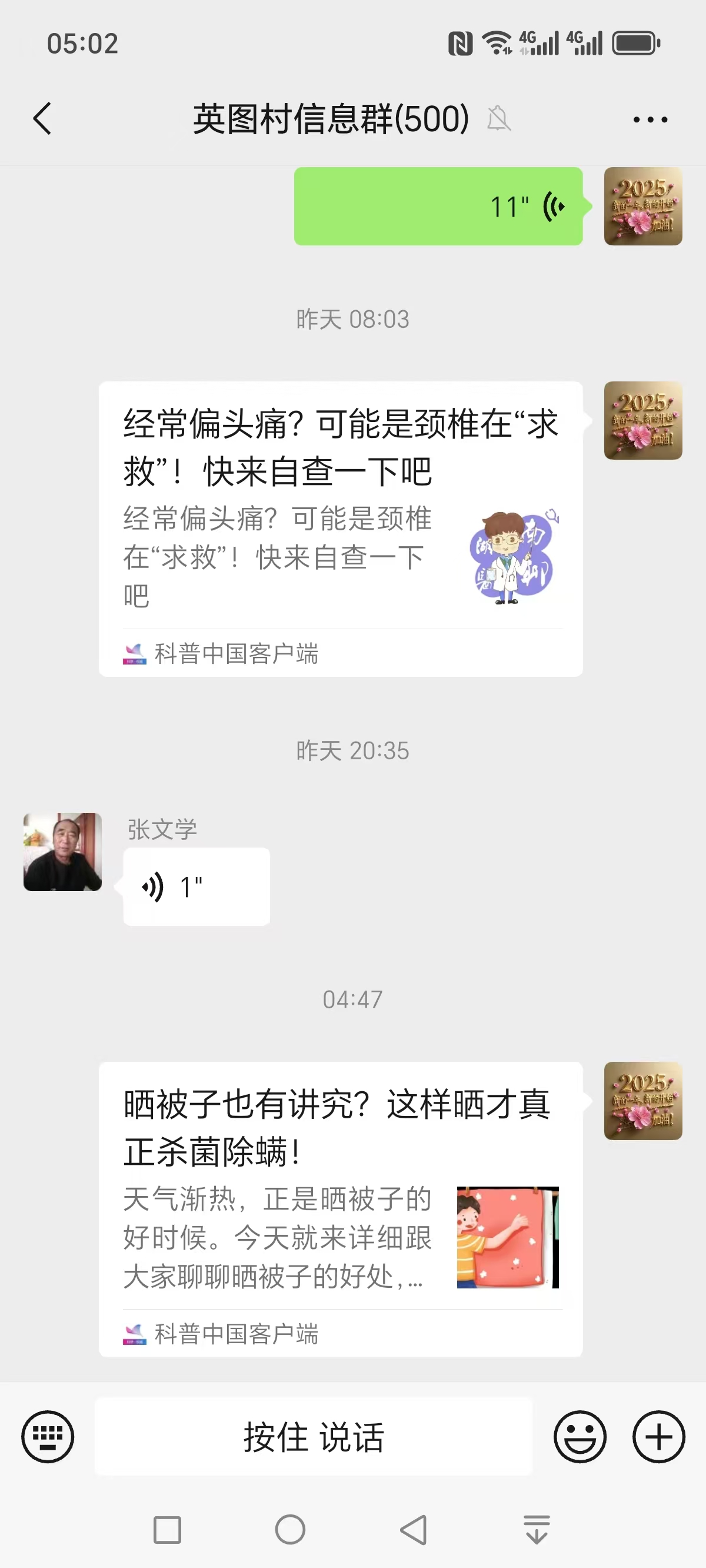Image resolution: width=706 pixels, height=1568 pixels.
Task: Play 张文学's 1-second voice message
Action: click(196, 887)
